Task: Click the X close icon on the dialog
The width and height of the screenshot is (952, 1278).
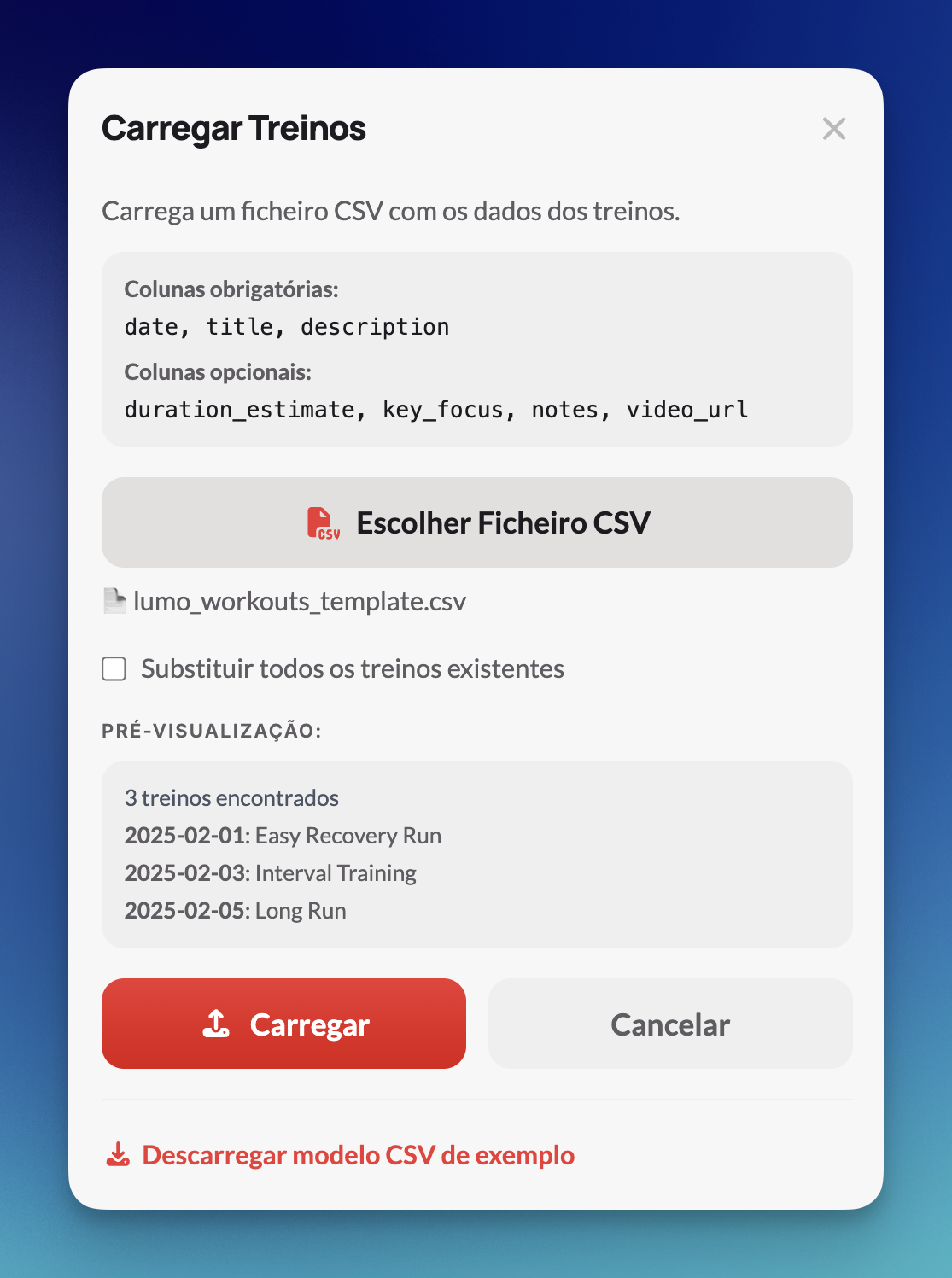Action: click(834, 129)
